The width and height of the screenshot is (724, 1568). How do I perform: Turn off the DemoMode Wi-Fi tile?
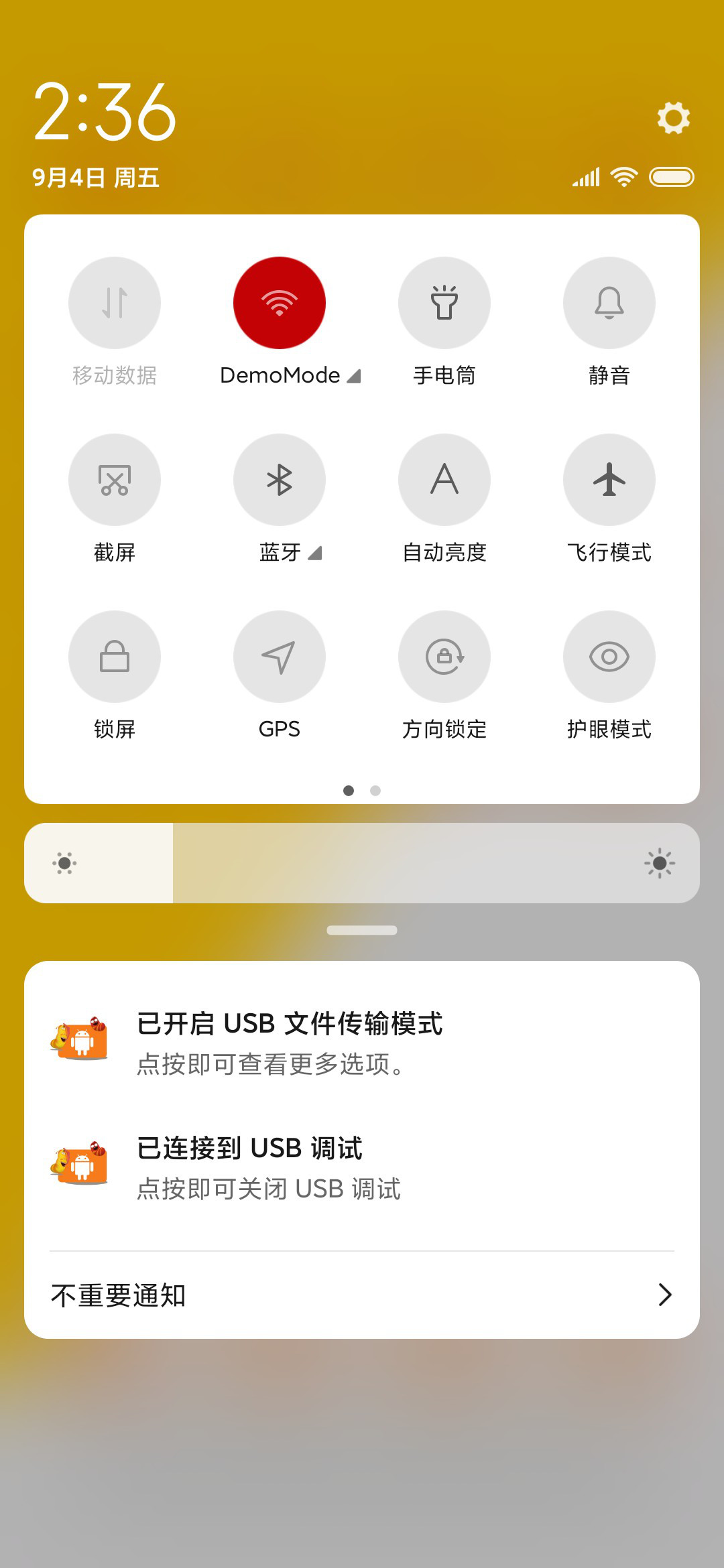280,303
